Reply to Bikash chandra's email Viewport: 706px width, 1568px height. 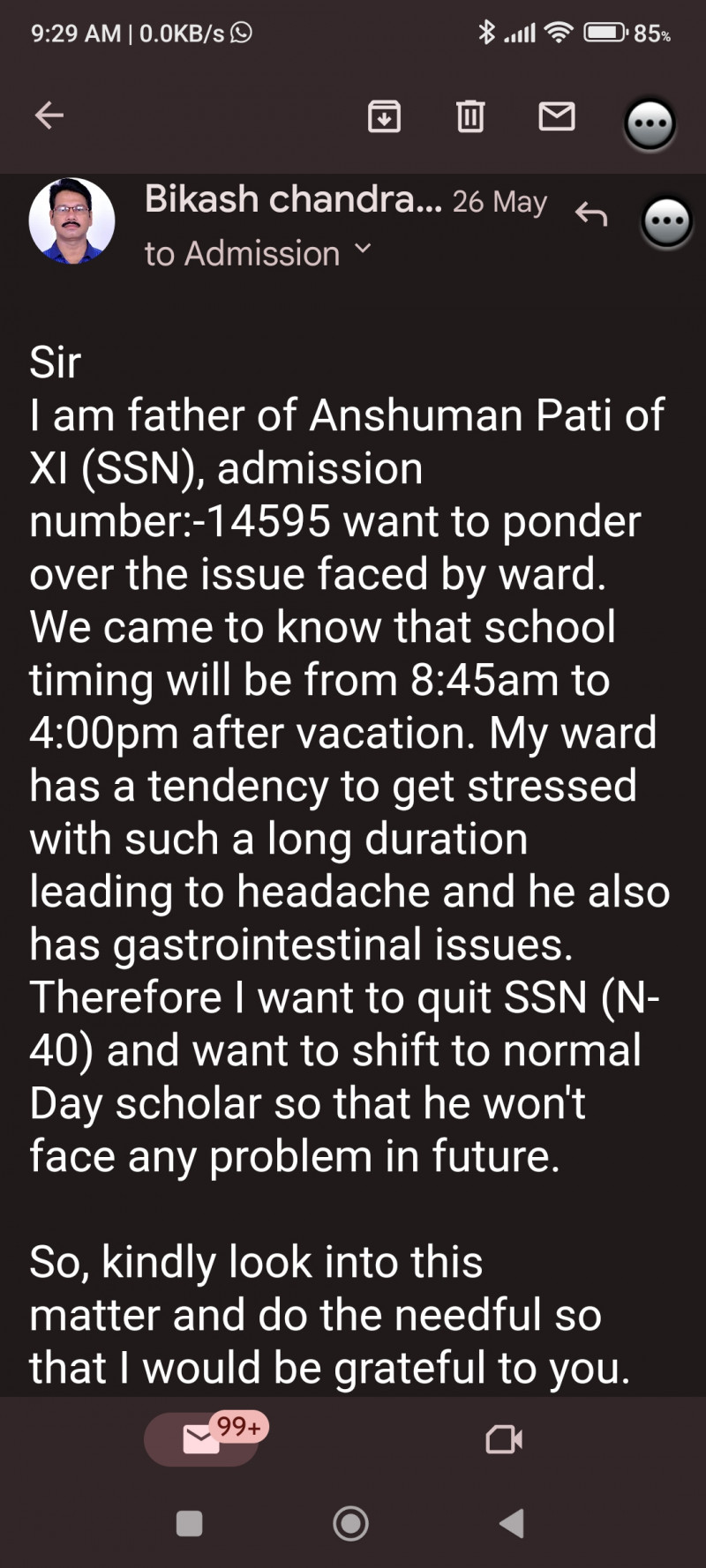(591, 213)
